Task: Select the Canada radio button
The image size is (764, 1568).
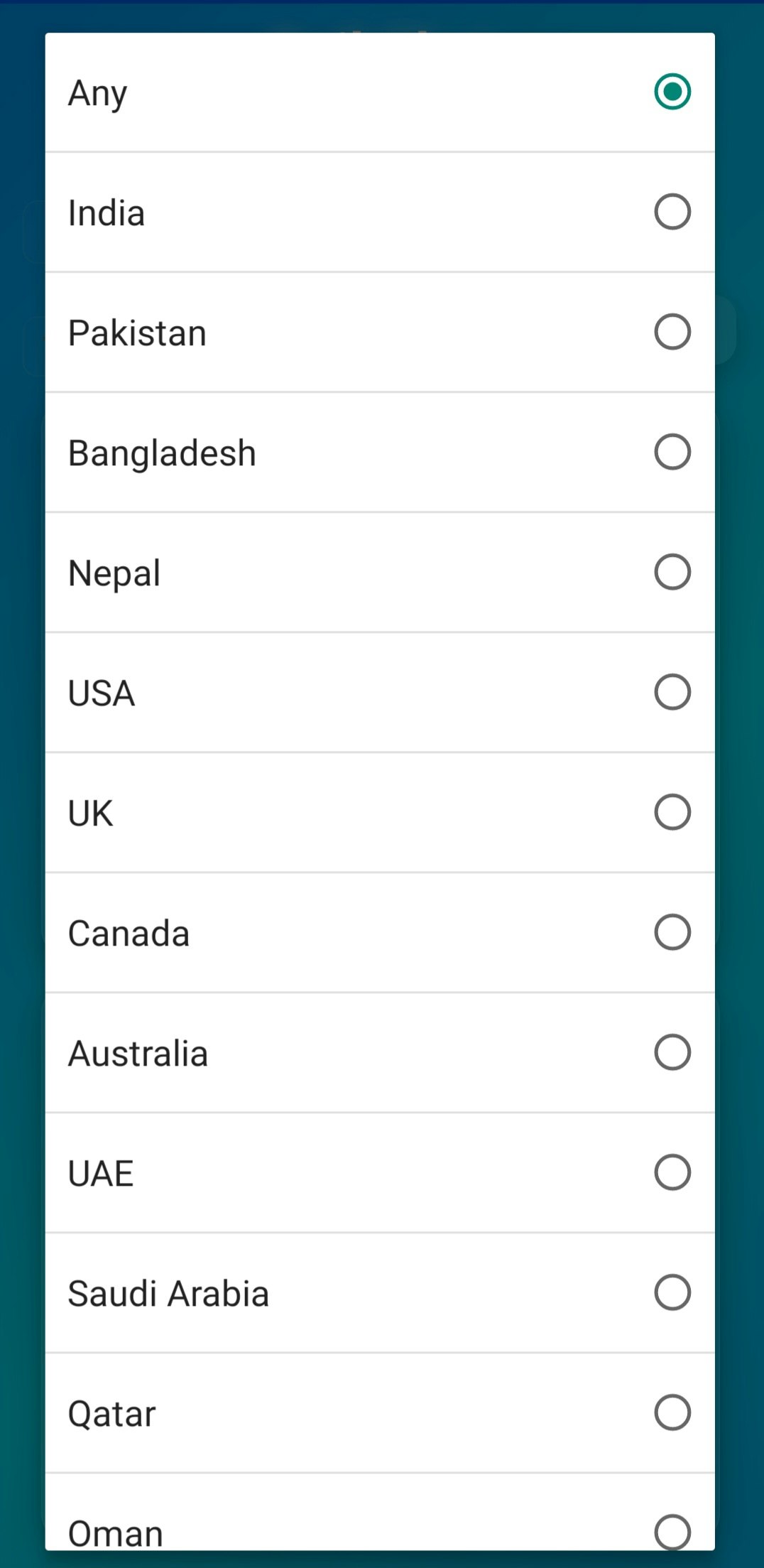Action: click(673, 932)
